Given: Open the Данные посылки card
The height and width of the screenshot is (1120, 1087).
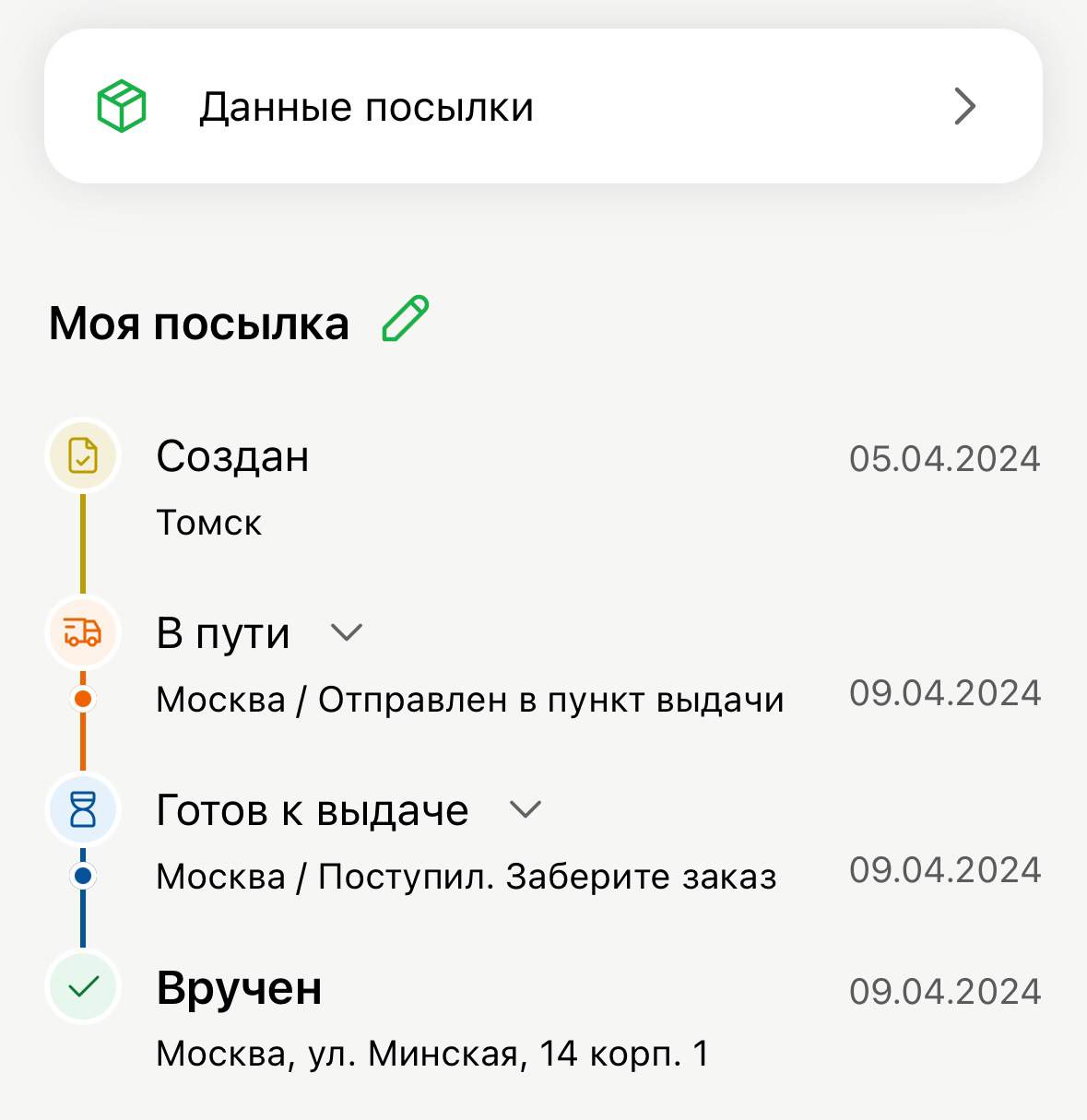Looking at the screenshot, I should coord(543,107).
